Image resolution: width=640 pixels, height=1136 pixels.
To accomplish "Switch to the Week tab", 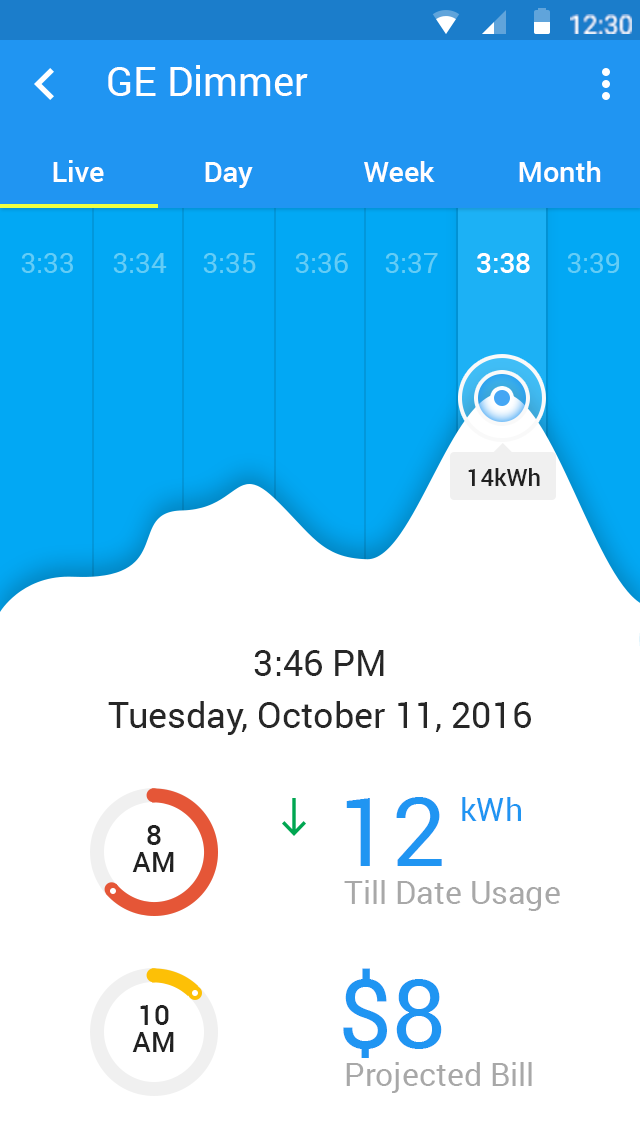I will [x=399, y=172].
